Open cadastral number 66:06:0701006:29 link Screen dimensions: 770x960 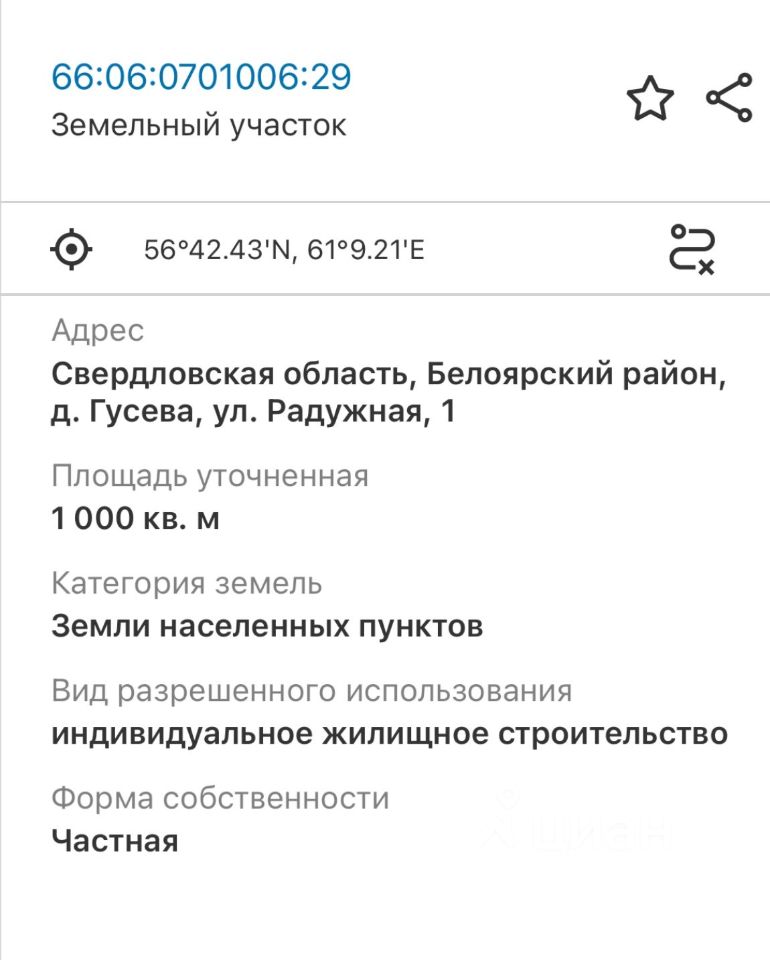pyautogui.click(x=201, y=77)
